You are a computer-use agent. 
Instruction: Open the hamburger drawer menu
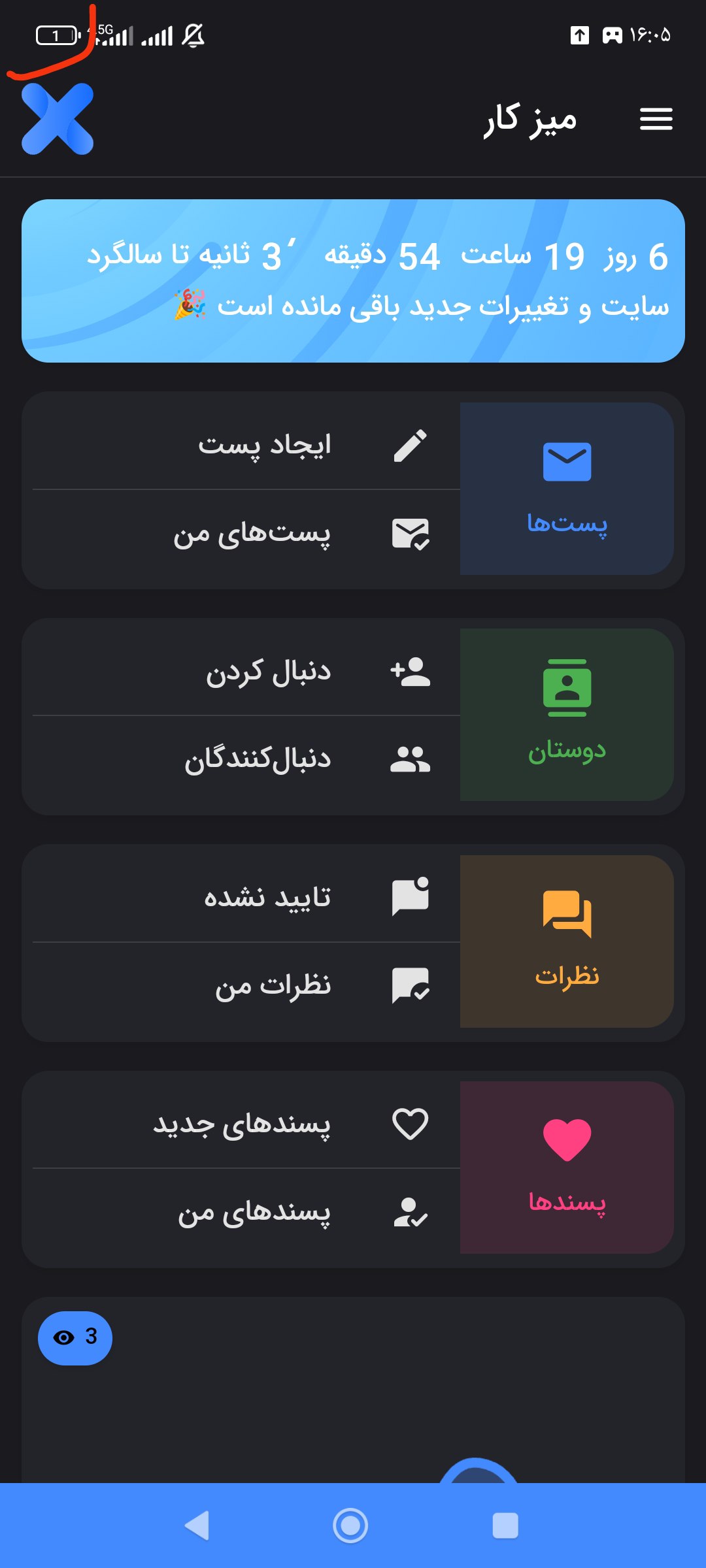point(656,119)
